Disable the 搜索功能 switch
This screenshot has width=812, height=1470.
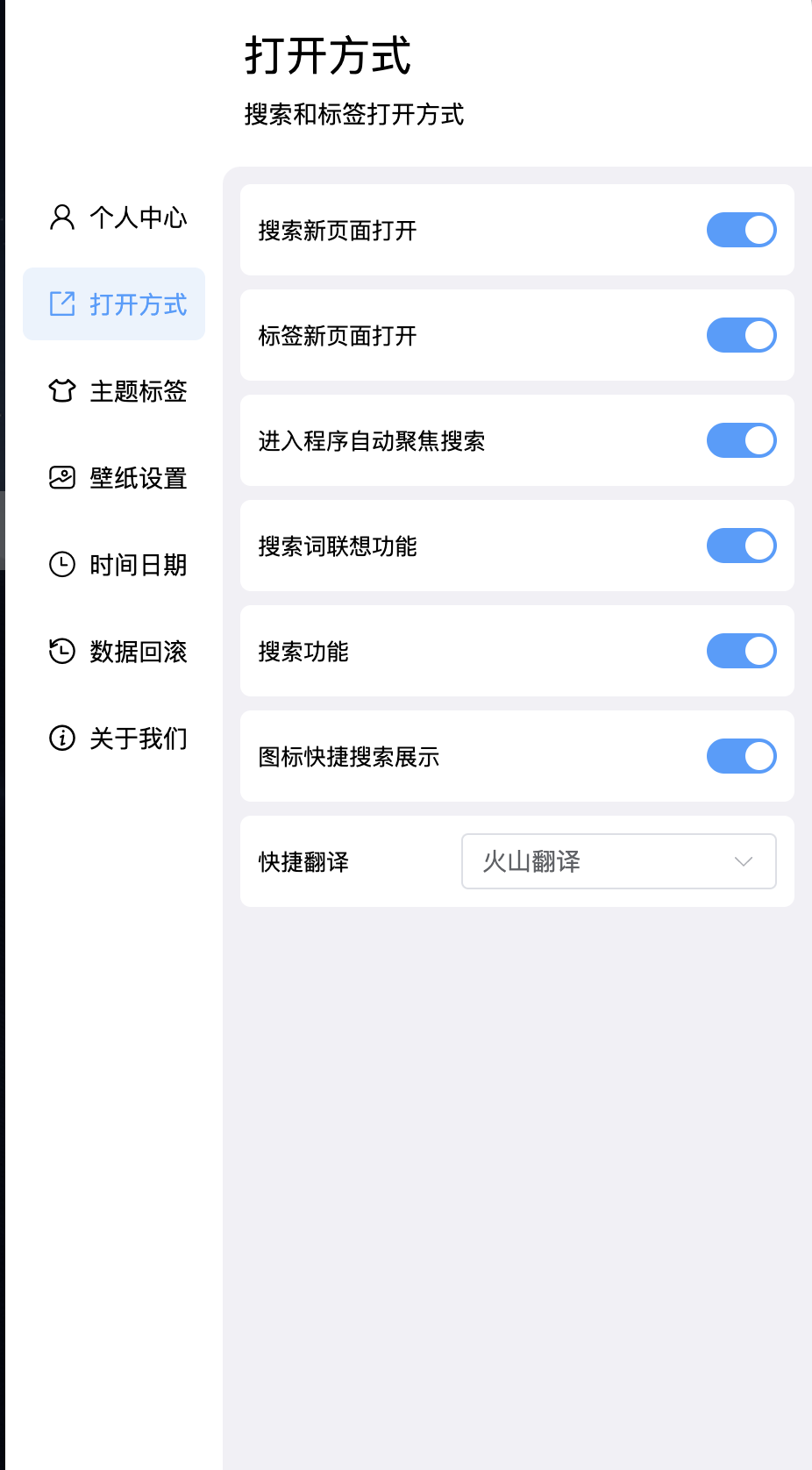tap(742, 651)
